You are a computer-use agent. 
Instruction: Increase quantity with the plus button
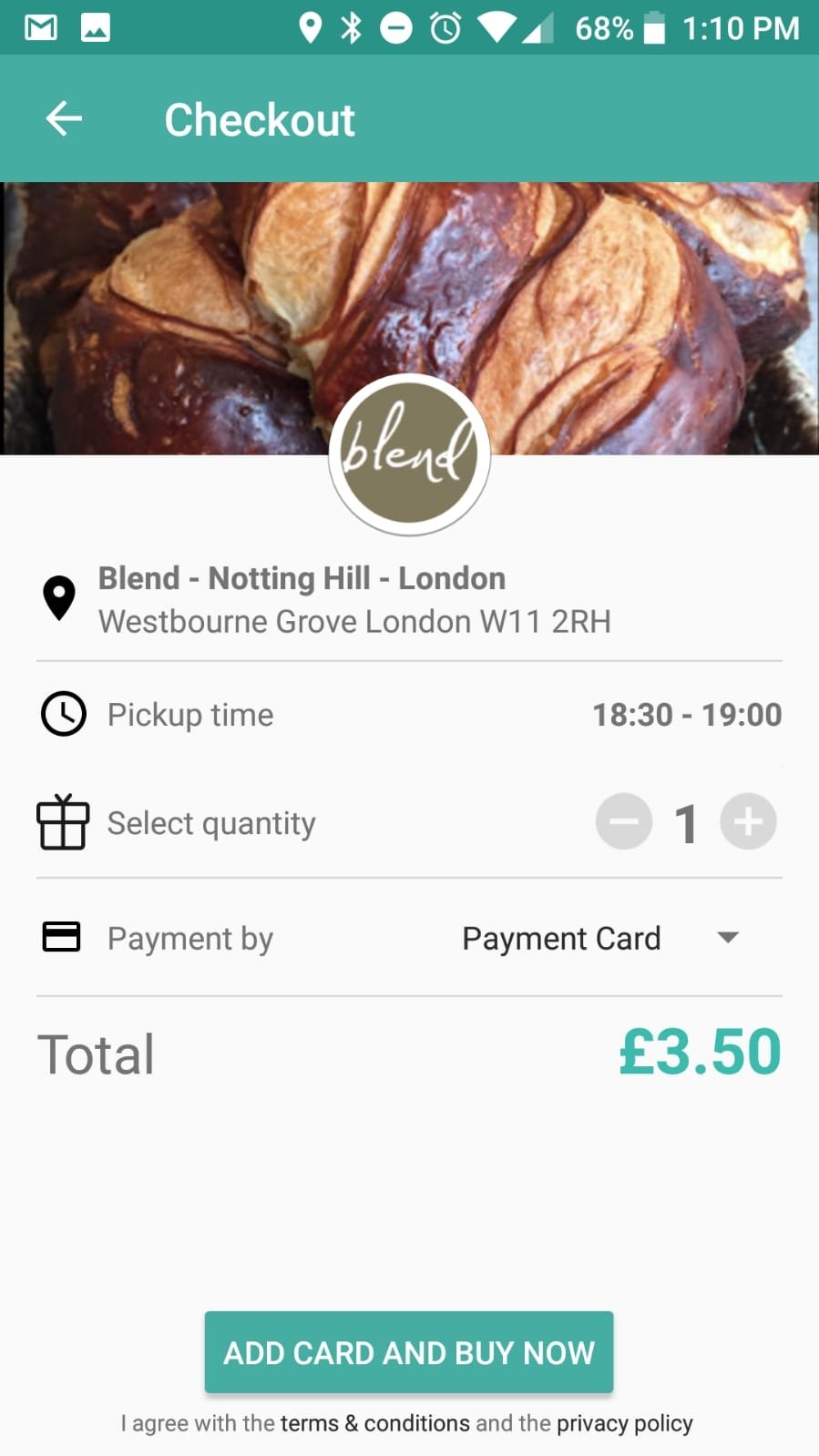coord(748,821)
